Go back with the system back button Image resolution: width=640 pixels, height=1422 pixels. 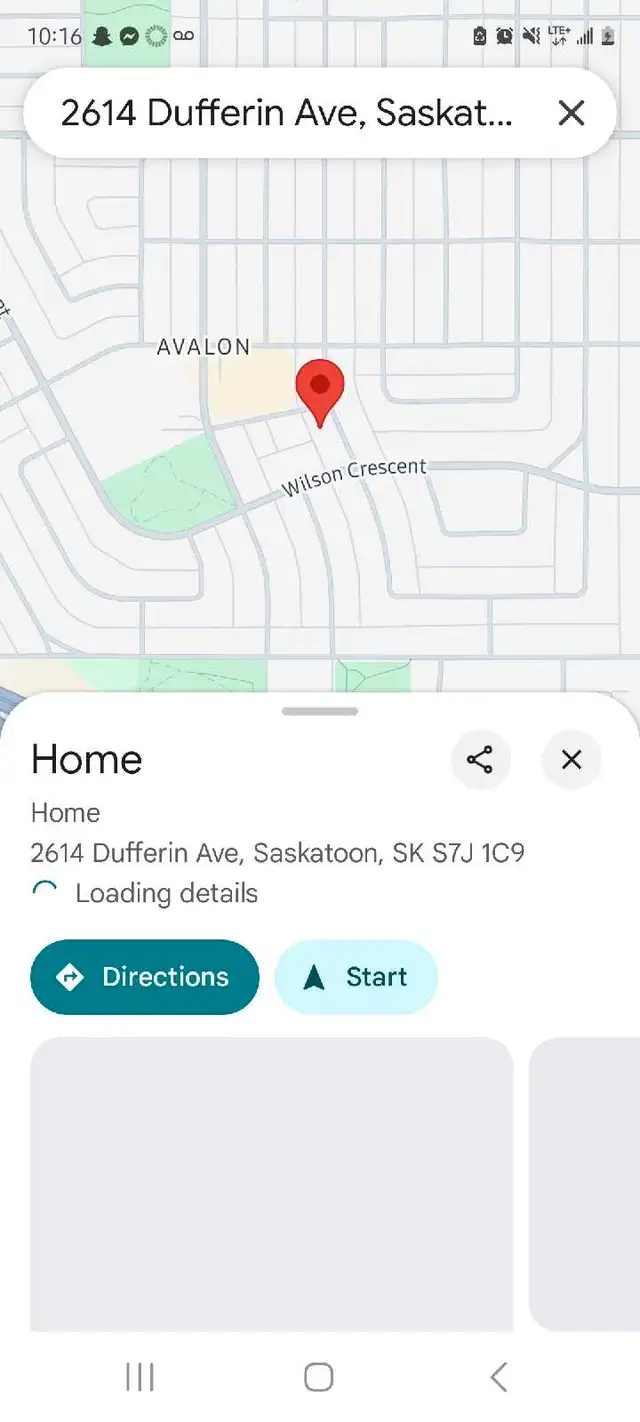498,1377
